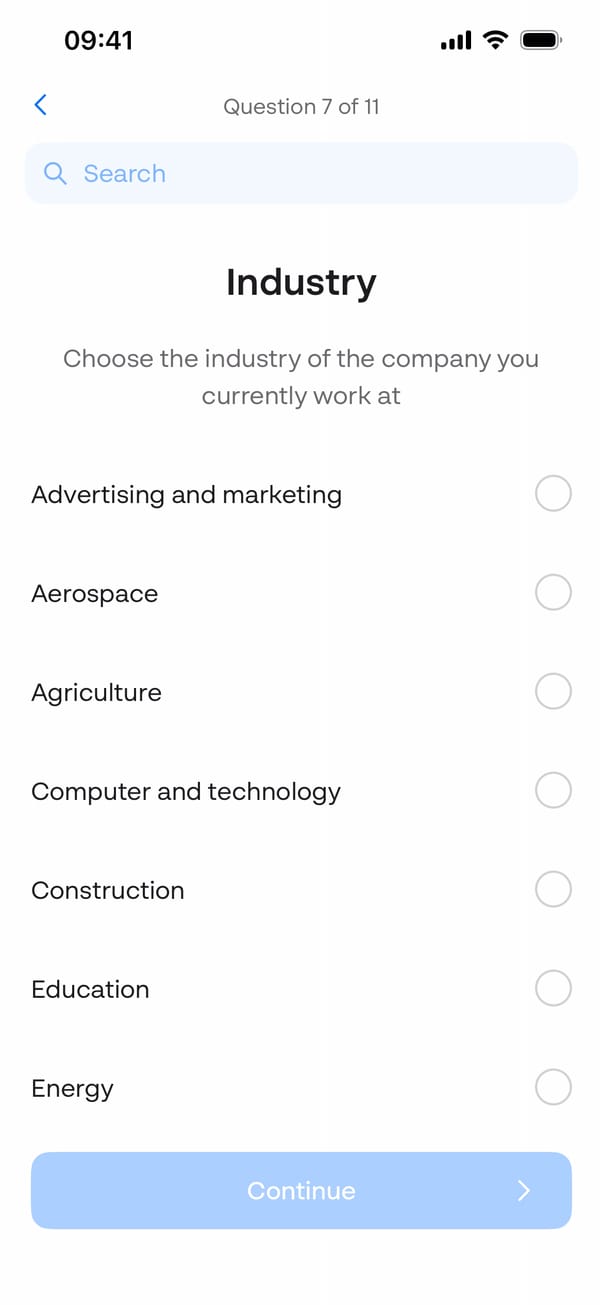This screenshot has width=603, height=1305.
Task: Tap the Continue button
Action: click(x=301, y=1191)
